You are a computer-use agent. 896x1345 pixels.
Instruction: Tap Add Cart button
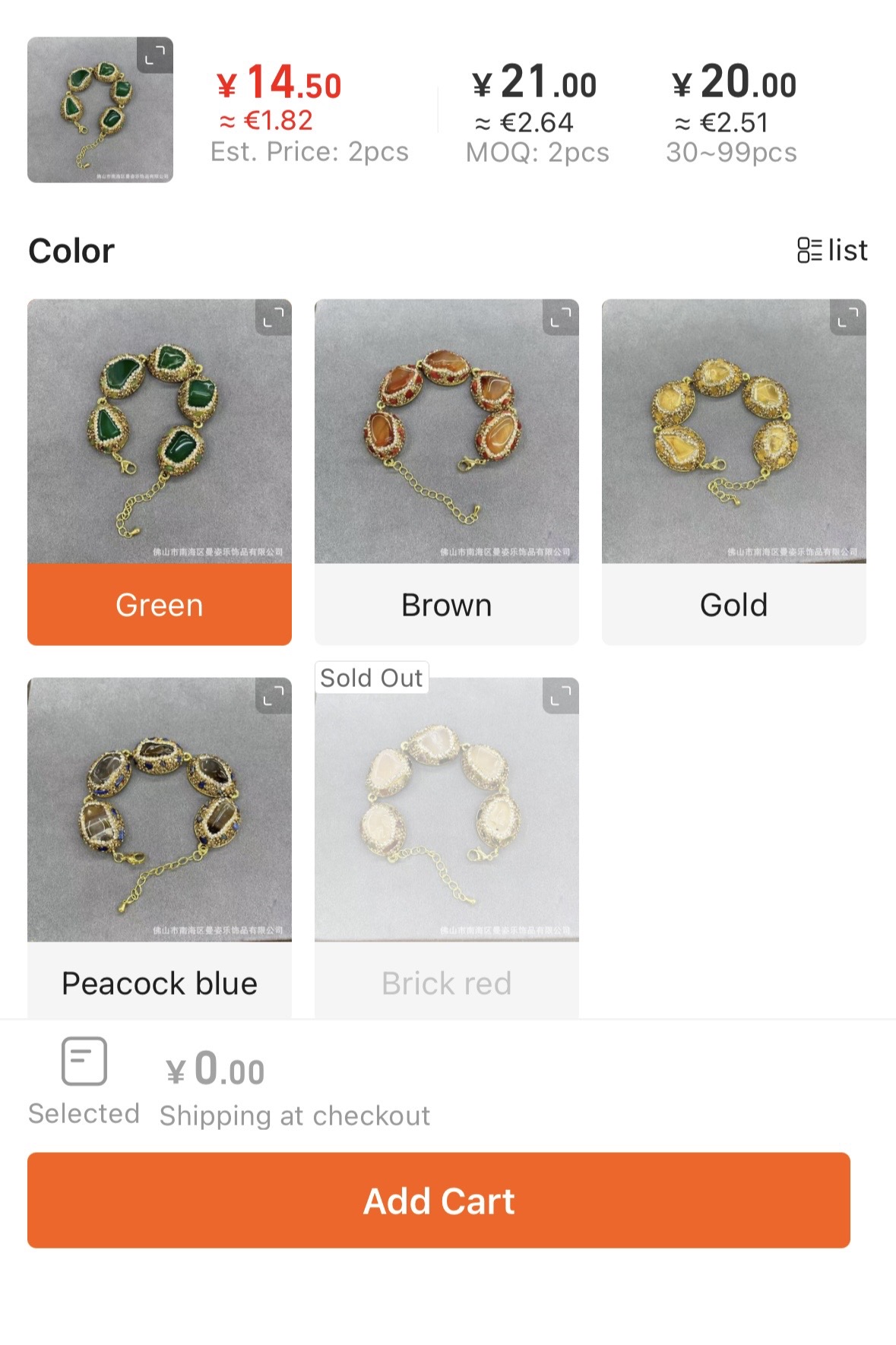[439, 1200]
